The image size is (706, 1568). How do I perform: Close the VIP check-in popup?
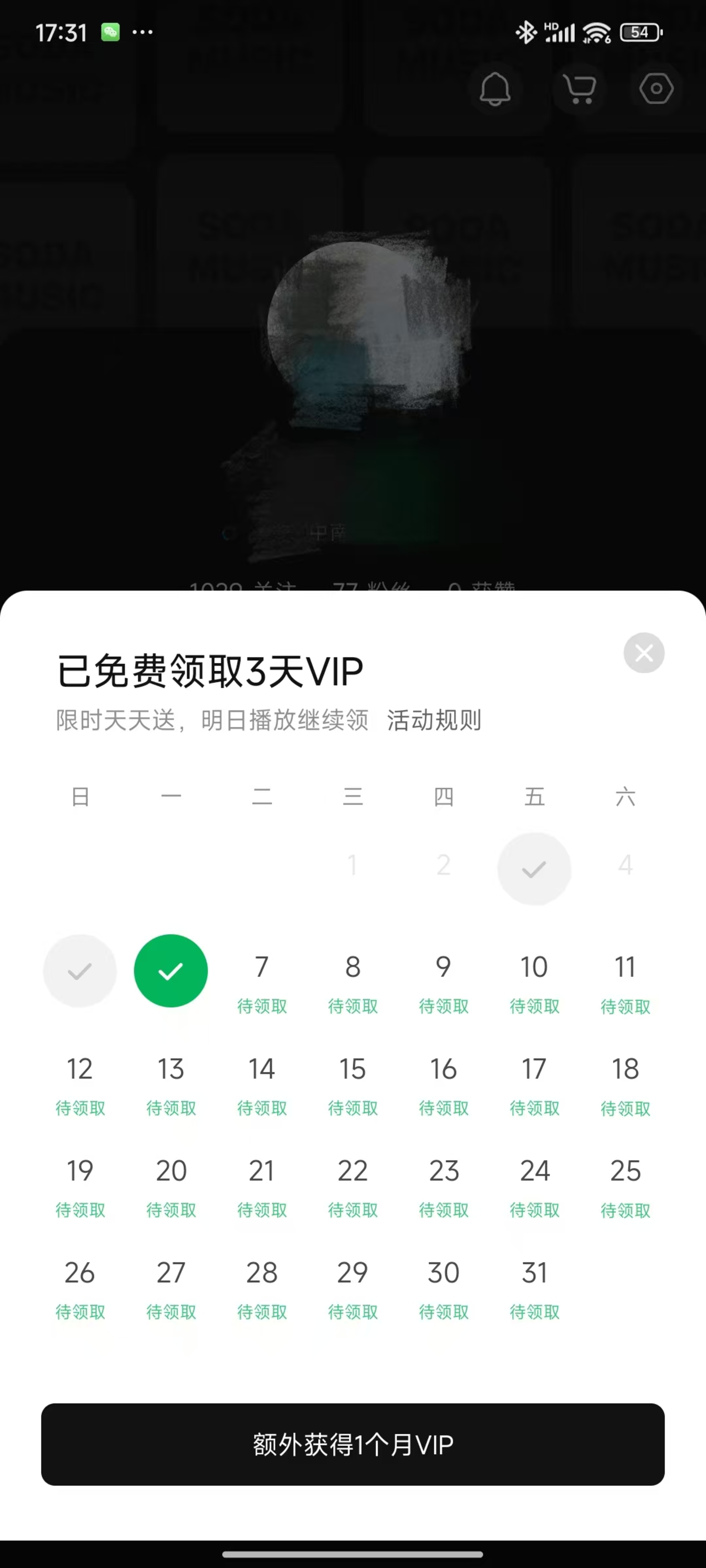point(643,653)
